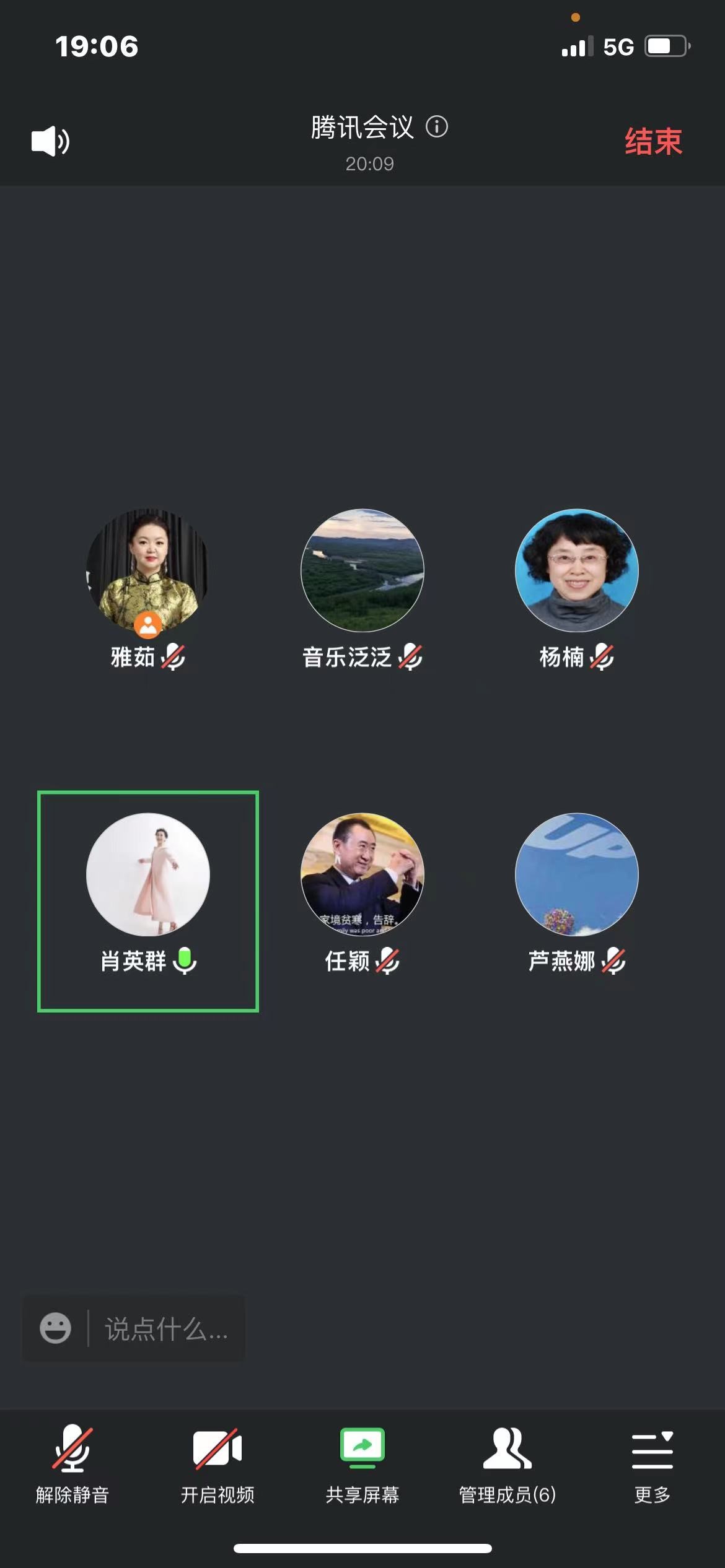Select participant 芦燕娜
The image size is (725, 1568).
point(577,874)
